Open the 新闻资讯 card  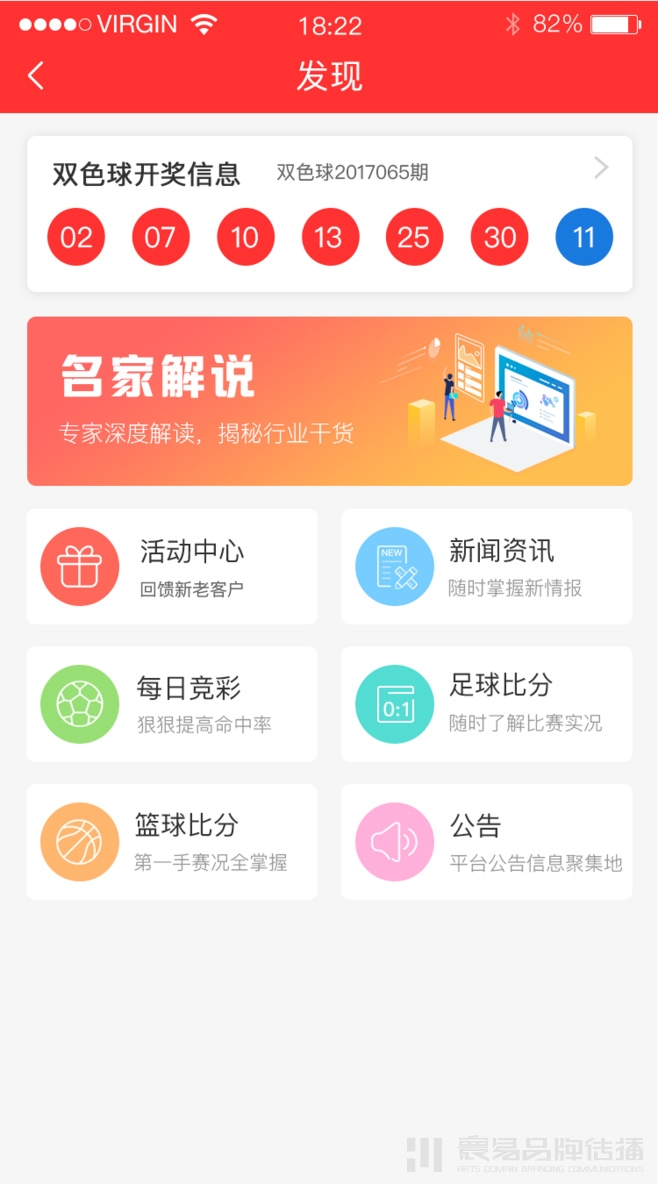(x=487, y=566)
